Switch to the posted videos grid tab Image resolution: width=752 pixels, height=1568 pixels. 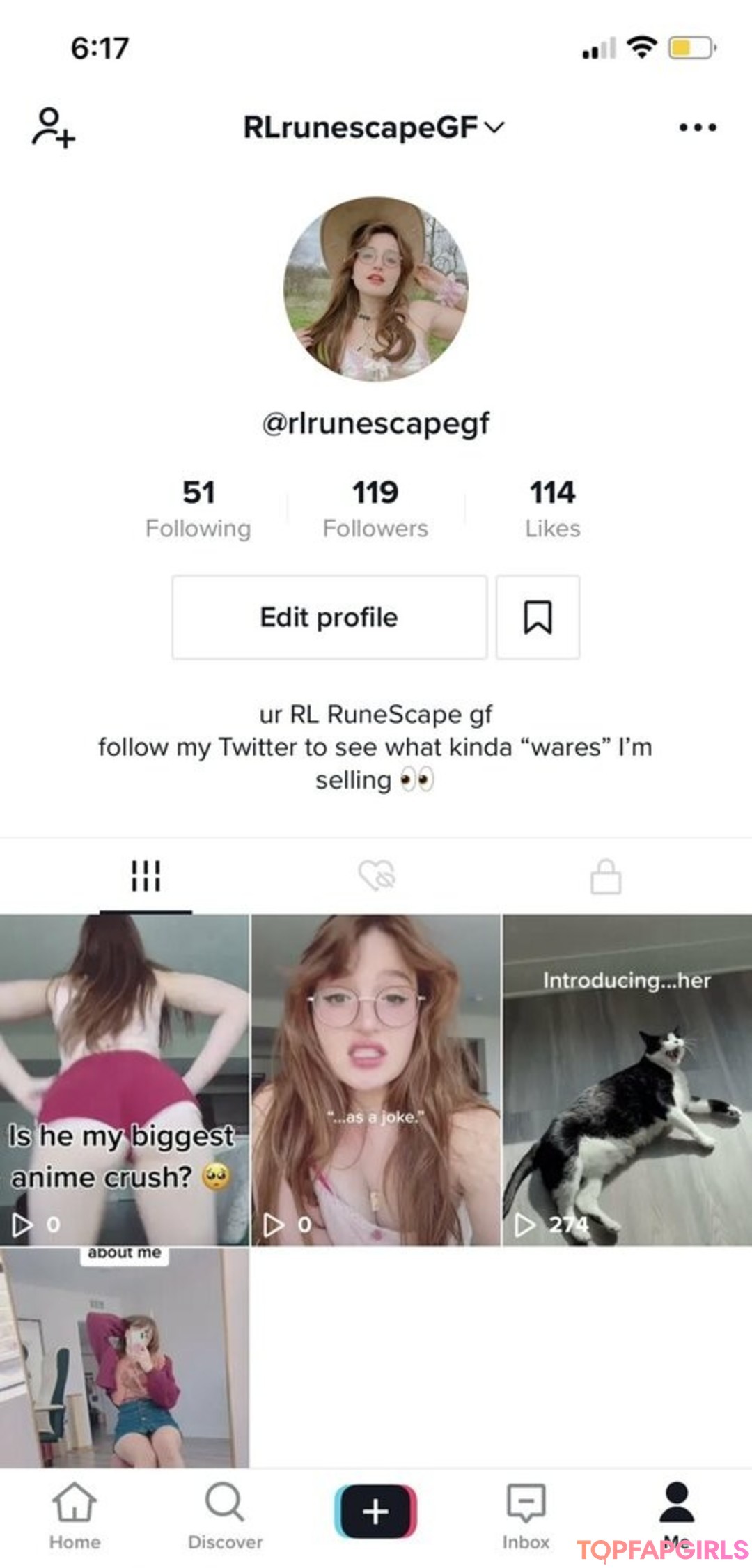click(x=146, y=876)
